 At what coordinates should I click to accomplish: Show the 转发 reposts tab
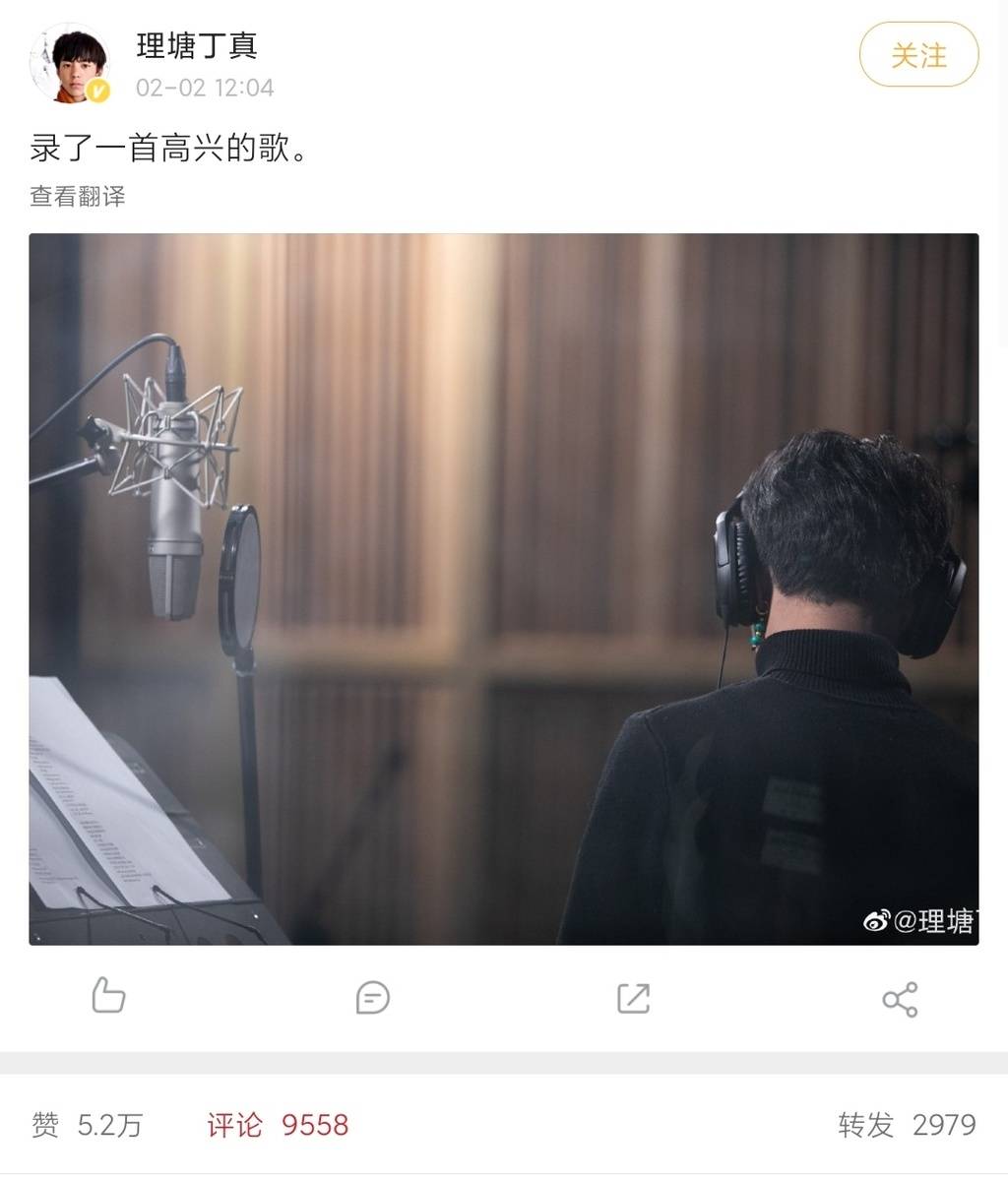907,1125
